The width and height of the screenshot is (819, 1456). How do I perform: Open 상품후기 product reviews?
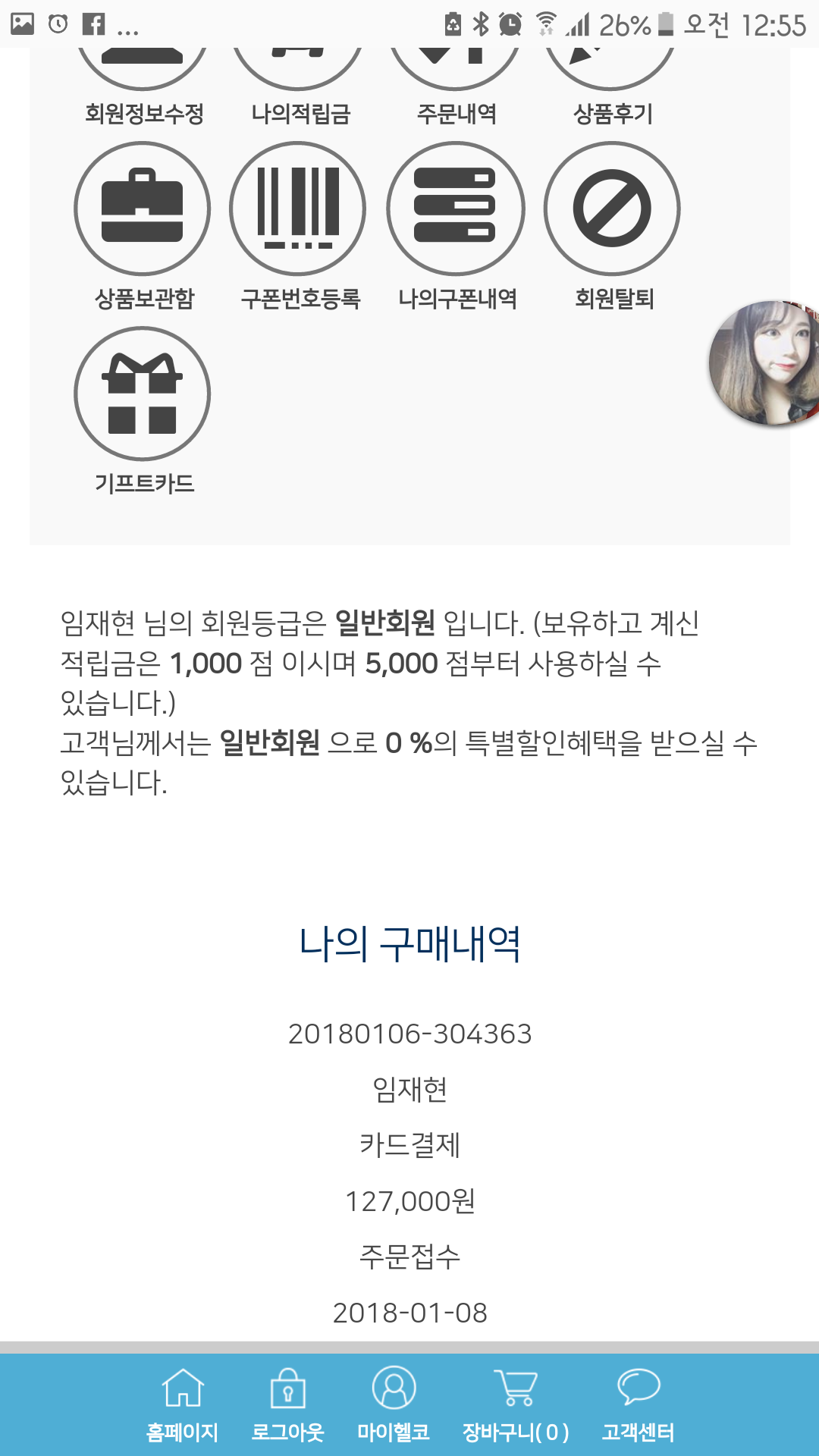[611, 83]
